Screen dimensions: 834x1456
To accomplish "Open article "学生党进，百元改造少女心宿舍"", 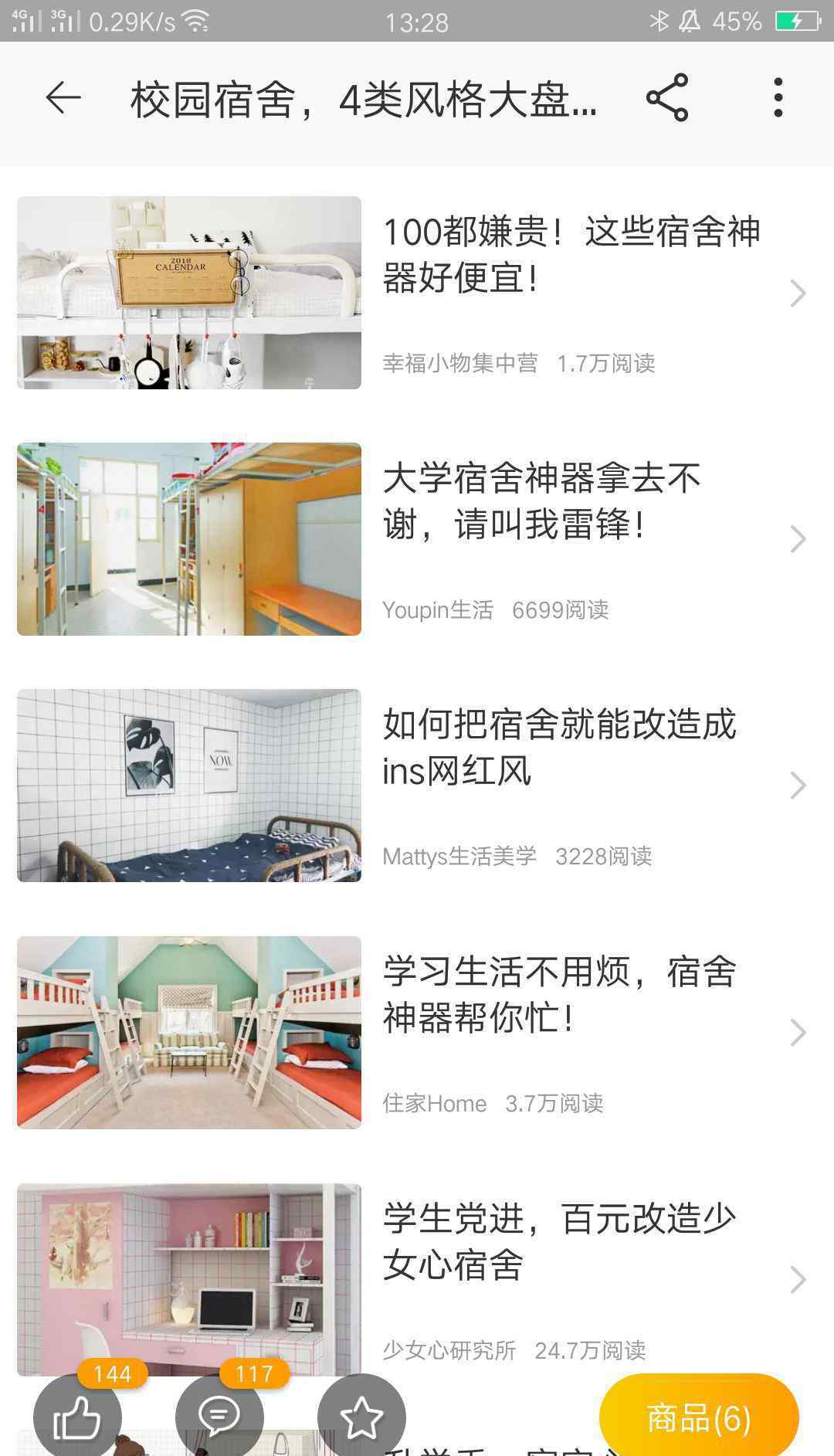I will 417,1279.
